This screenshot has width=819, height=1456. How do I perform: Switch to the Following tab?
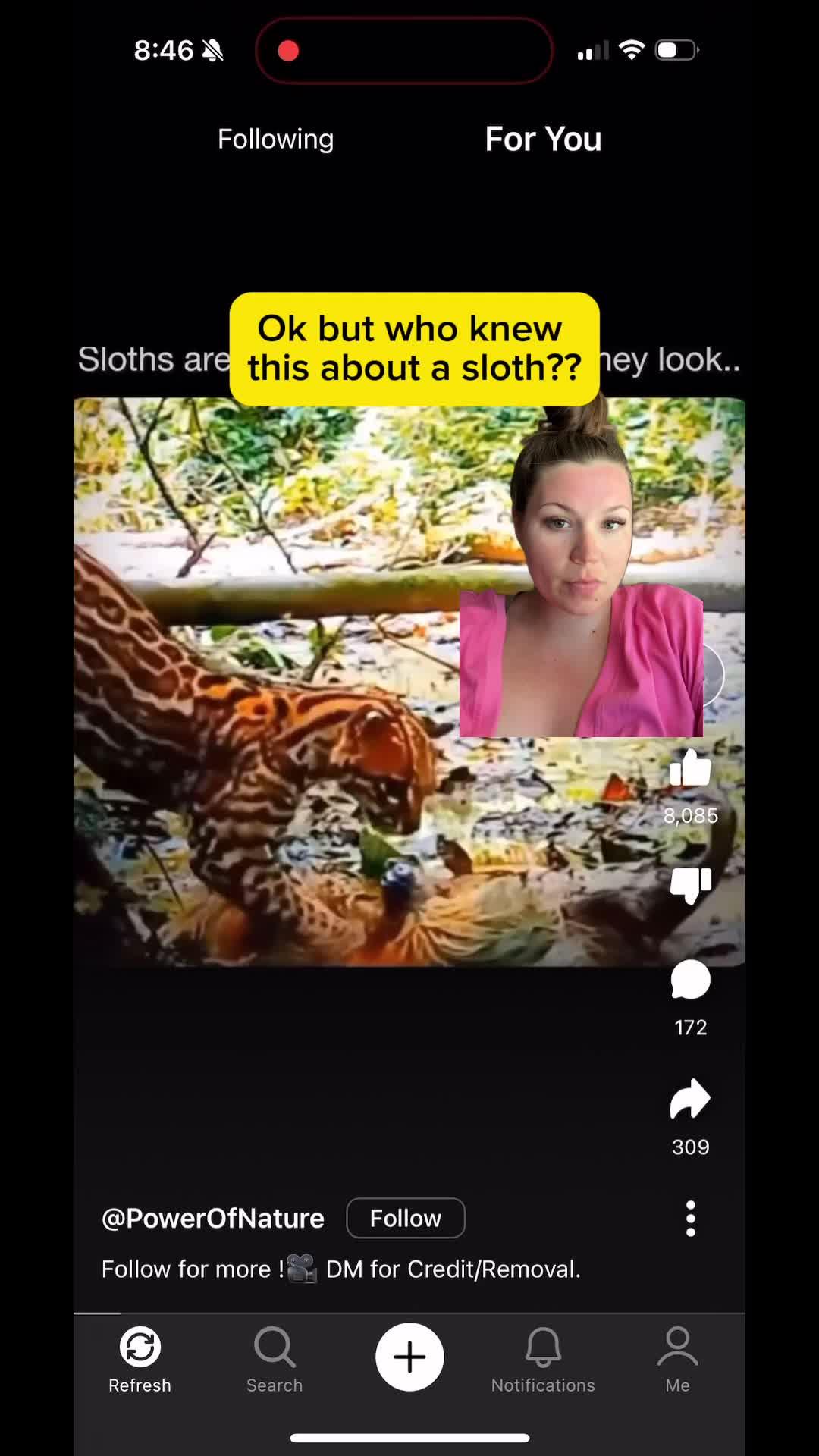tap(275, 139)
